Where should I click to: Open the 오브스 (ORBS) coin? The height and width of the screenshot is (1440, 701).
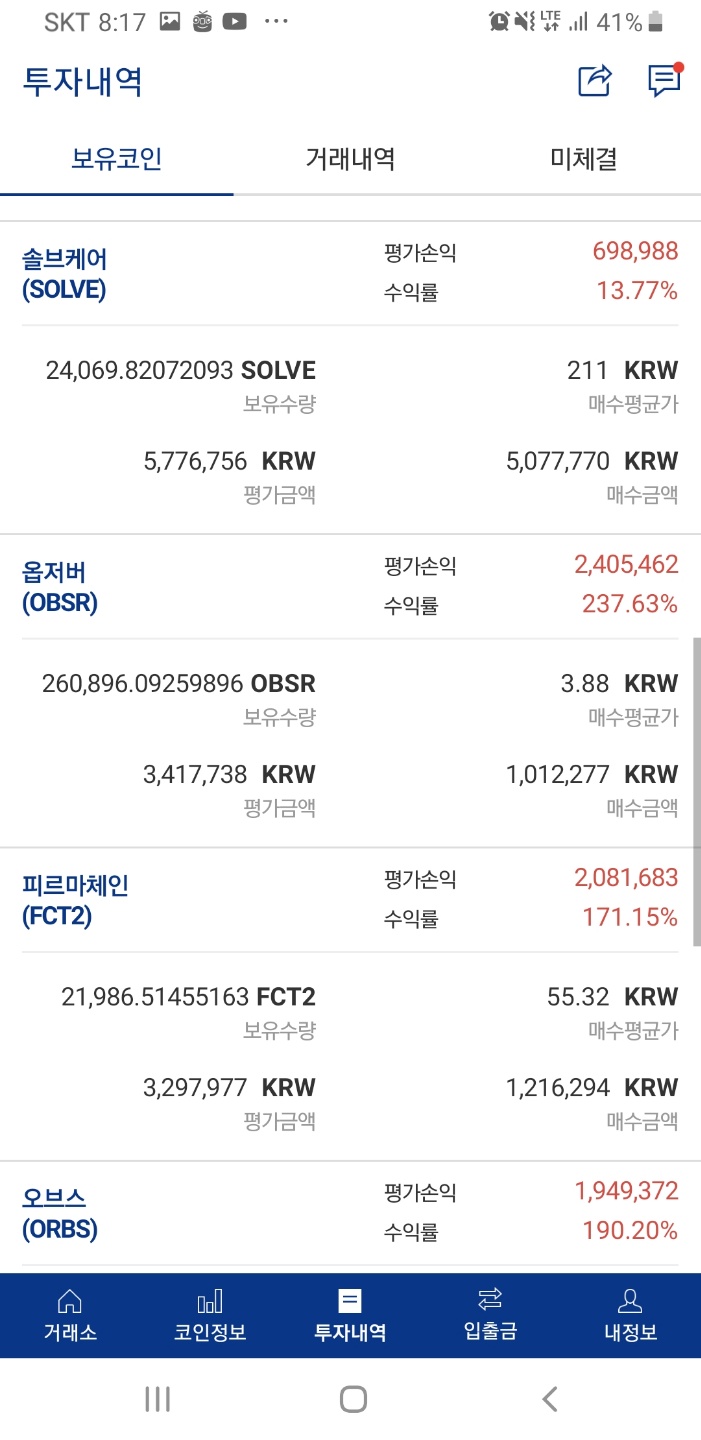tap(60, 1213)
